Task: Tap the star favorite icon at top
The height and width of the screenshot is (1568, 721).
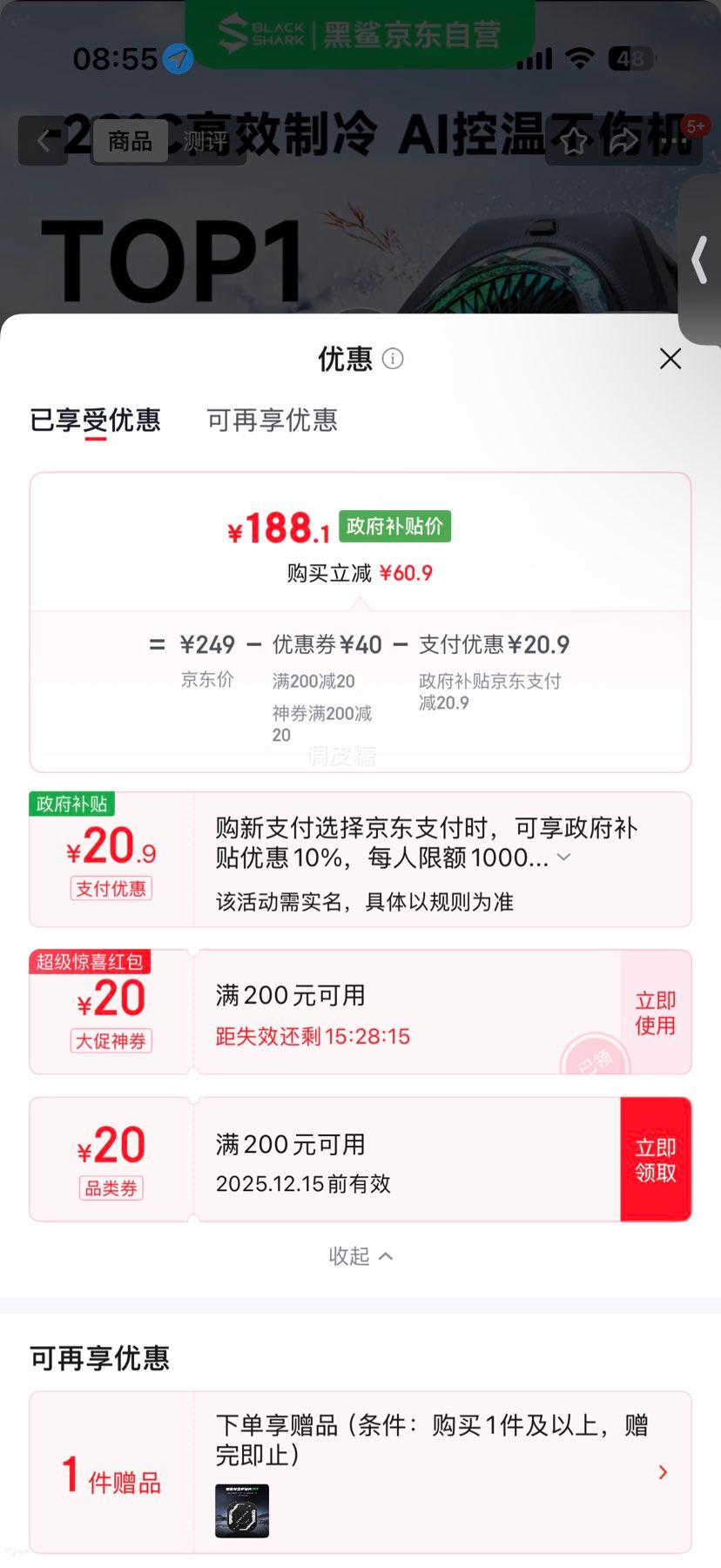Action: [x=572, y=140]
